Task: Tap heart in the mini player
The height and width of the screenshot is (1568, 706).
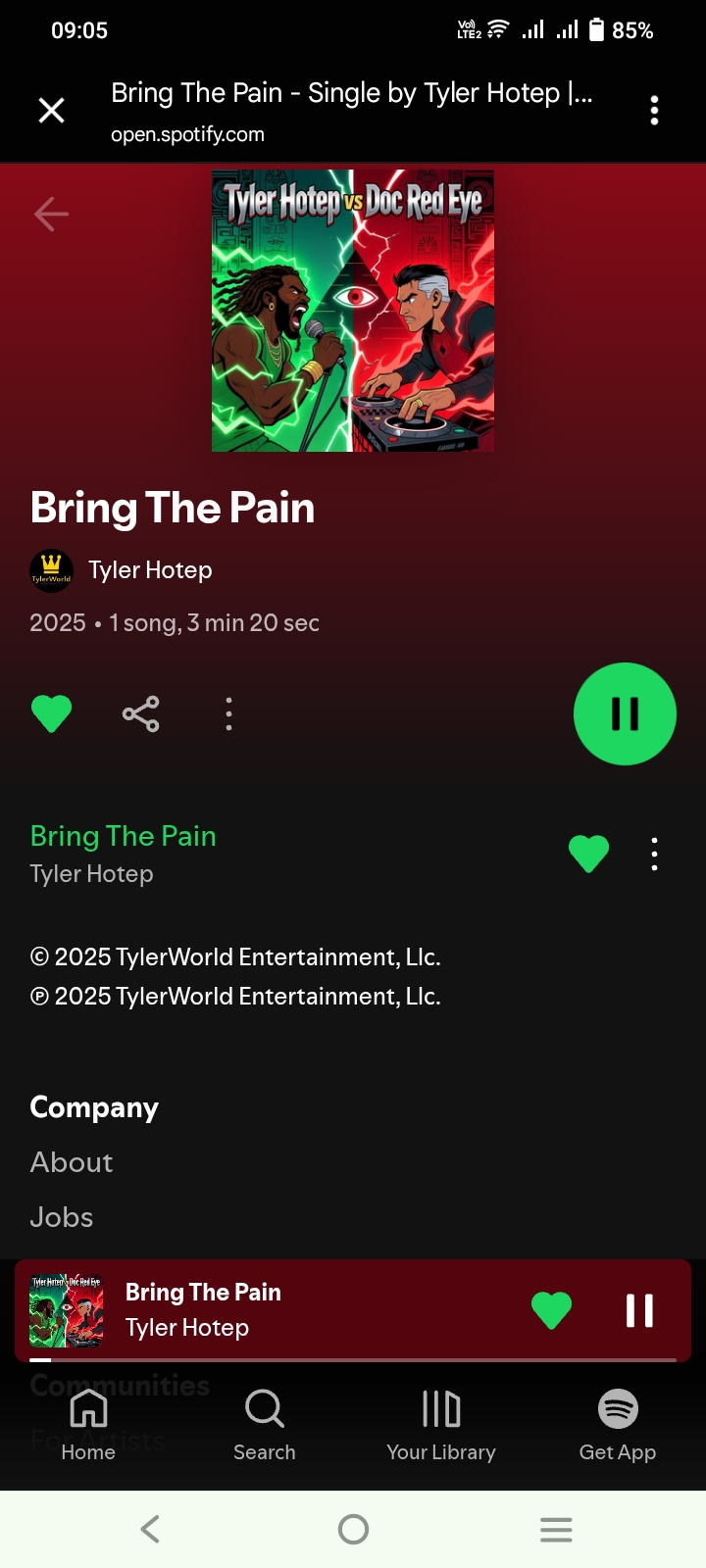Action: click(x=551, y=1310)
